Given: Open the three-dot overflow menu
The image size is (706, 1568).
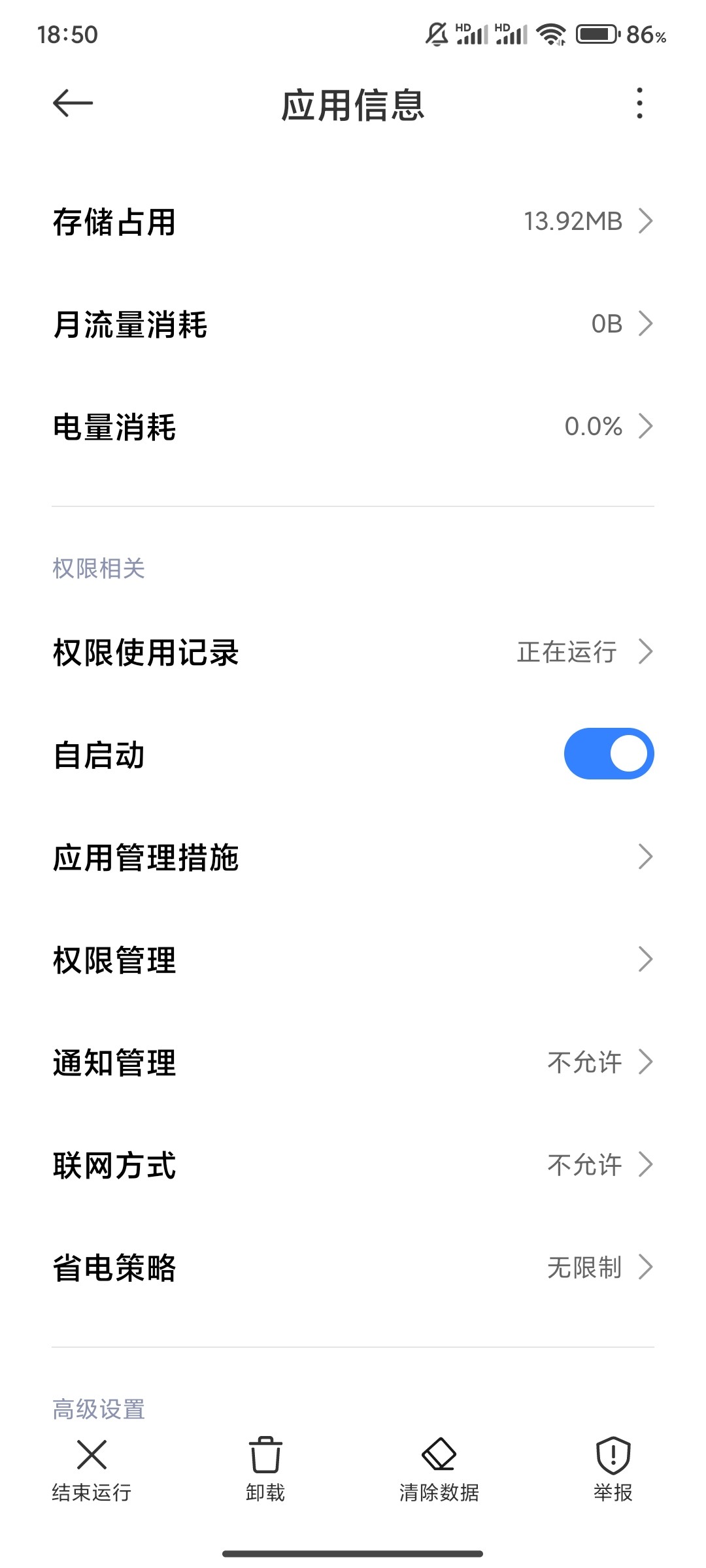Looking at the screenshot, I should (639, 103).
